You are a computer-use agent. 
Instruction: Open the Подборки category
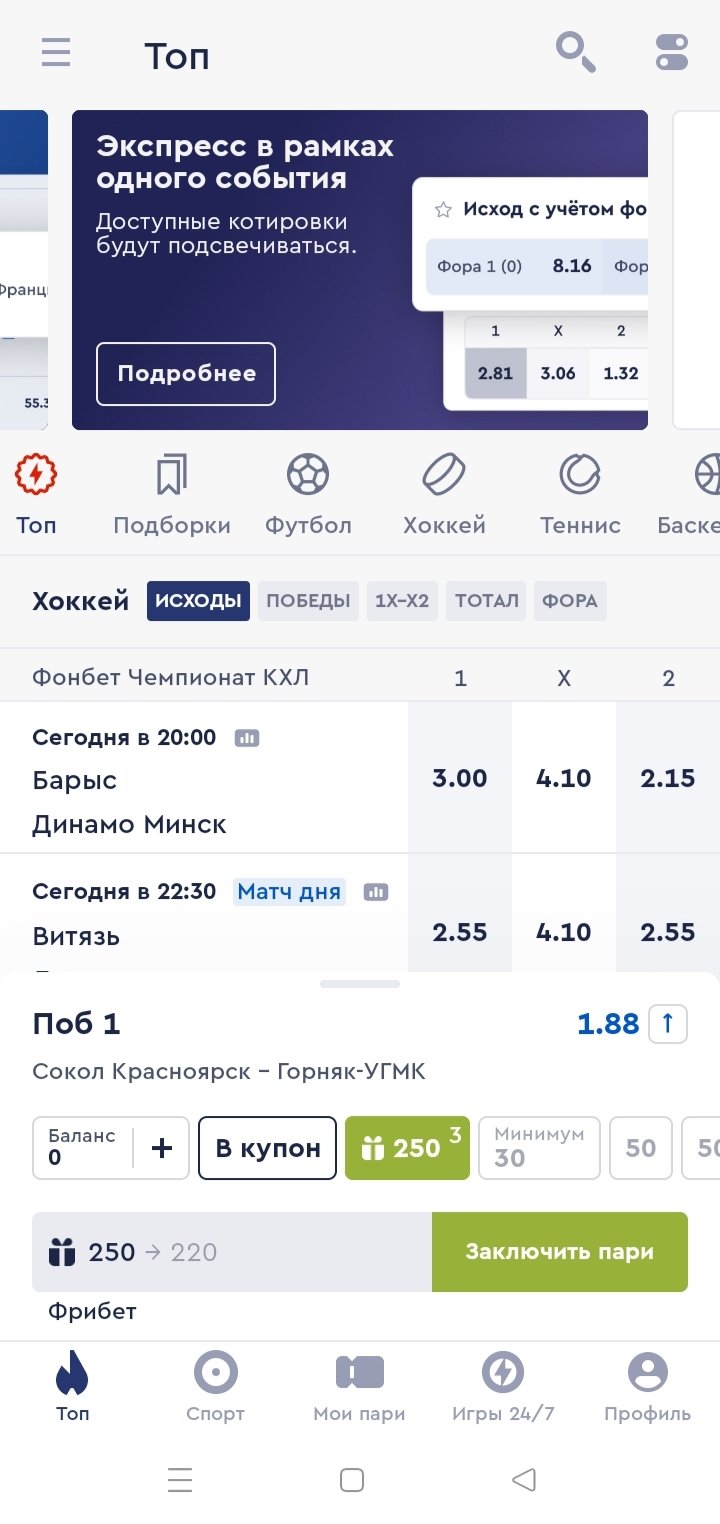172,494
